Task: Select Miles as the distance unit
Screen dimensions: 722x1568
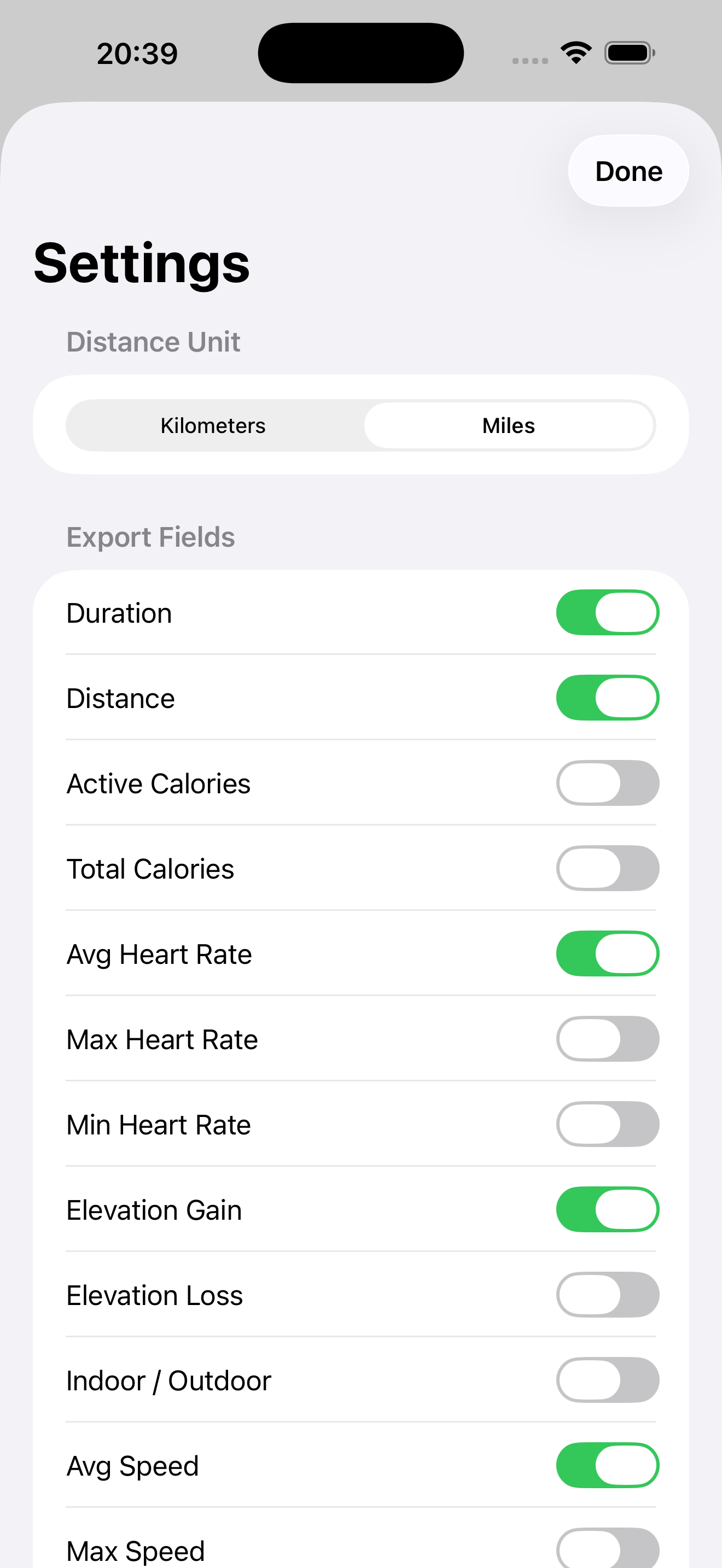Action: tap(508, 425)
